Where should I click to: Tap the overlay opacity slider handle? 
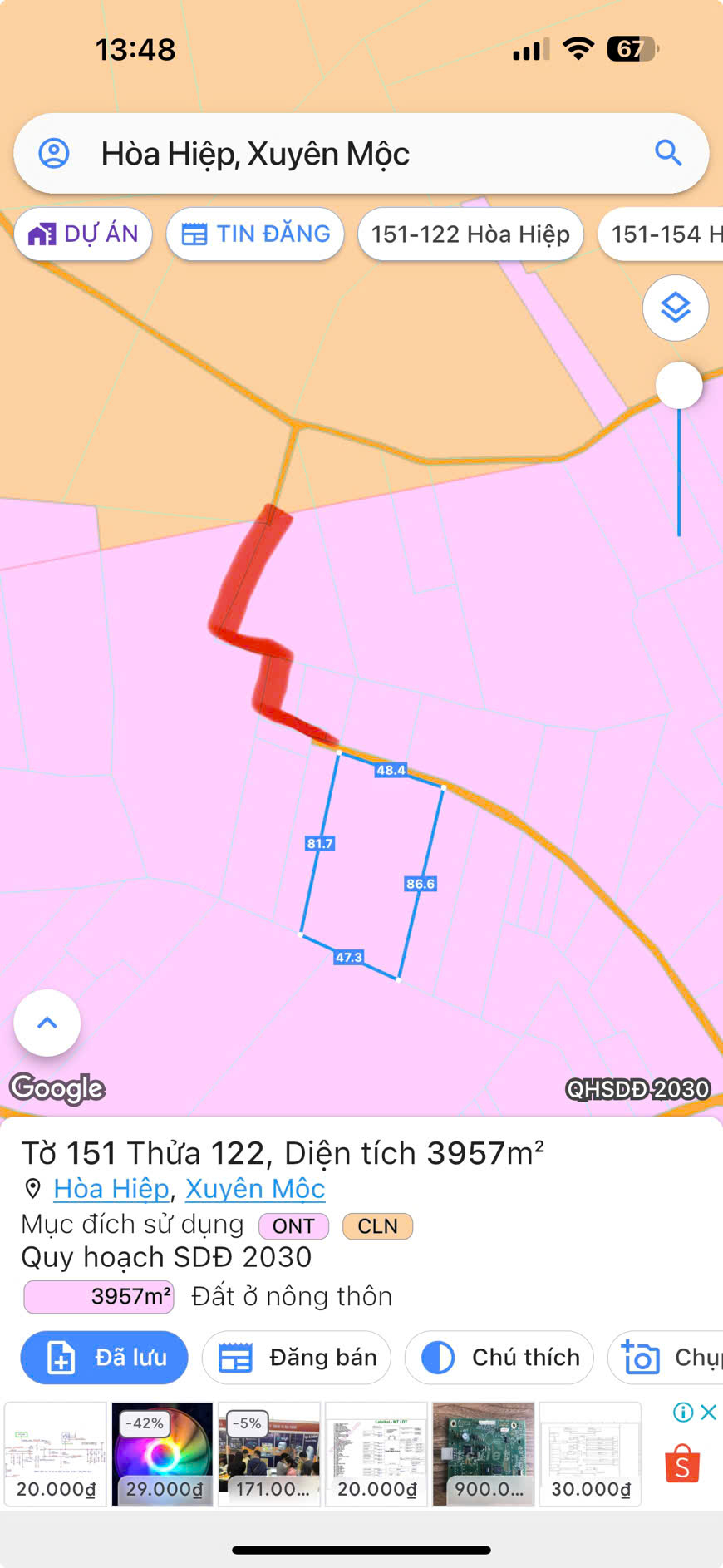679,385
